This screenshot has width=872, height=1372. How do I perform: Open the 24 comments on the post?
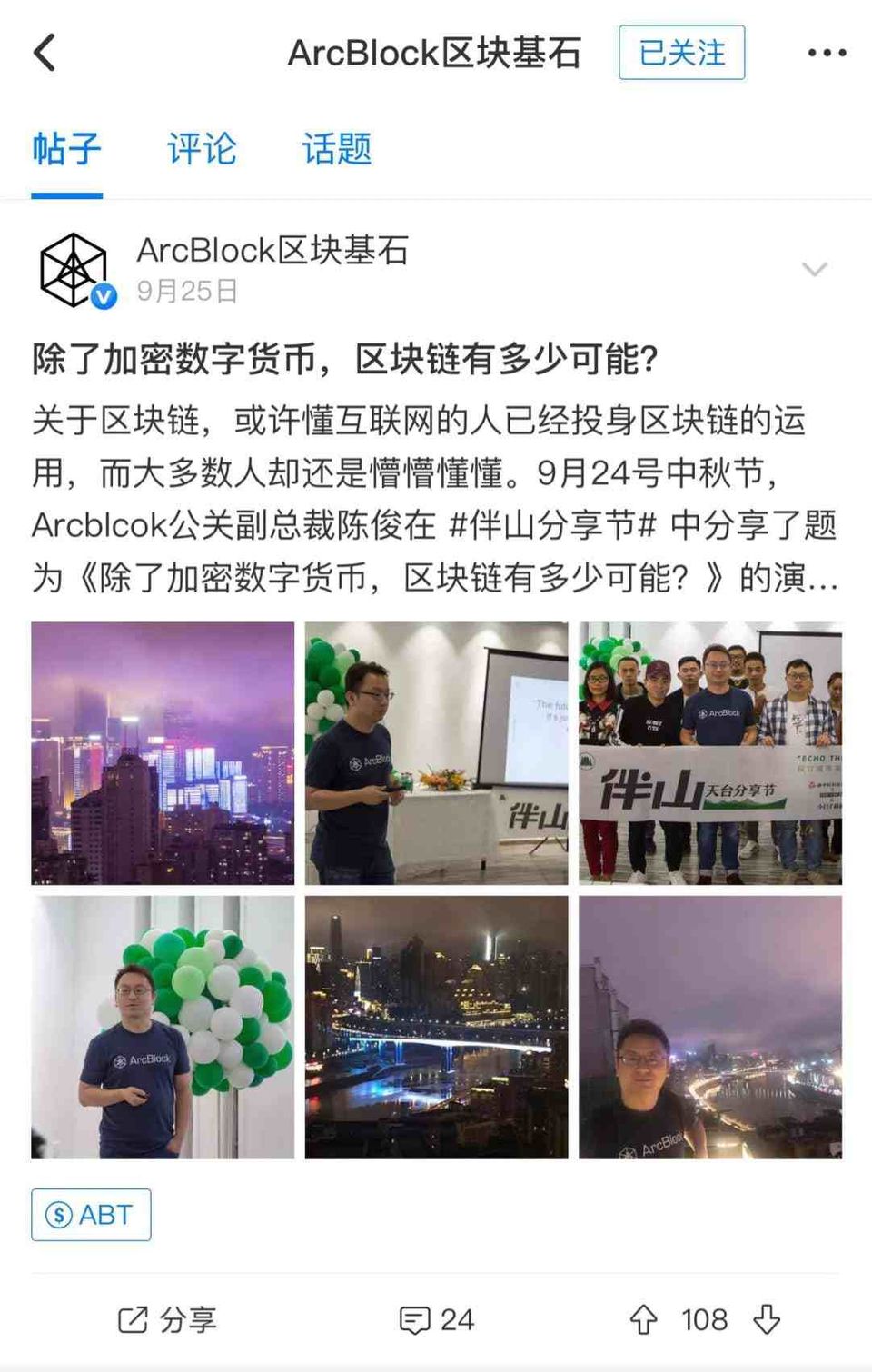point(437,1319)
